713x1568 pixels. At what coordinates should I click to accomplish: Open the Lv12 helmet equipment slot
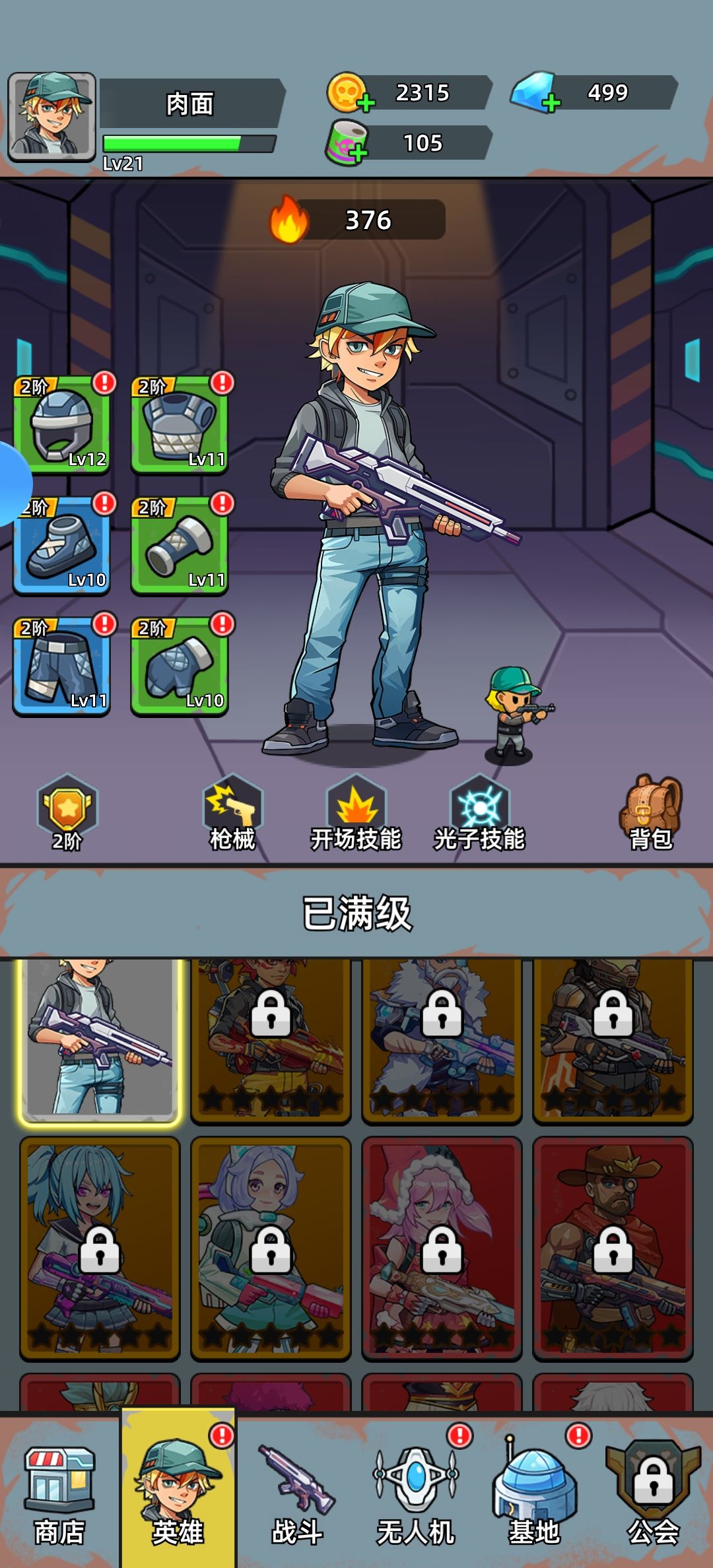point(61,424)
